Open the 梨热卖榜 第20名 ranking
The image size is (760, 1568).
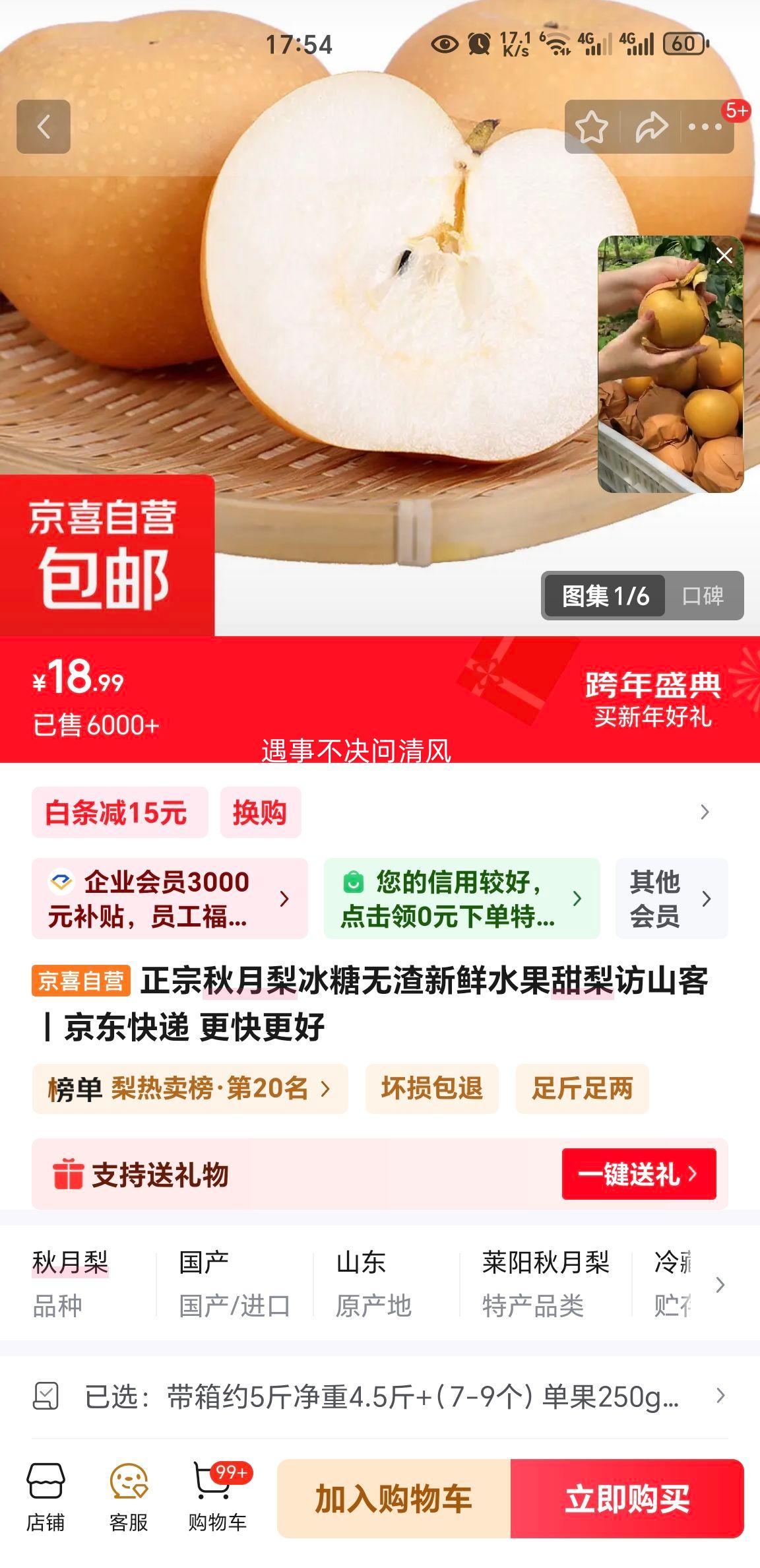[x=190, y=1088]
